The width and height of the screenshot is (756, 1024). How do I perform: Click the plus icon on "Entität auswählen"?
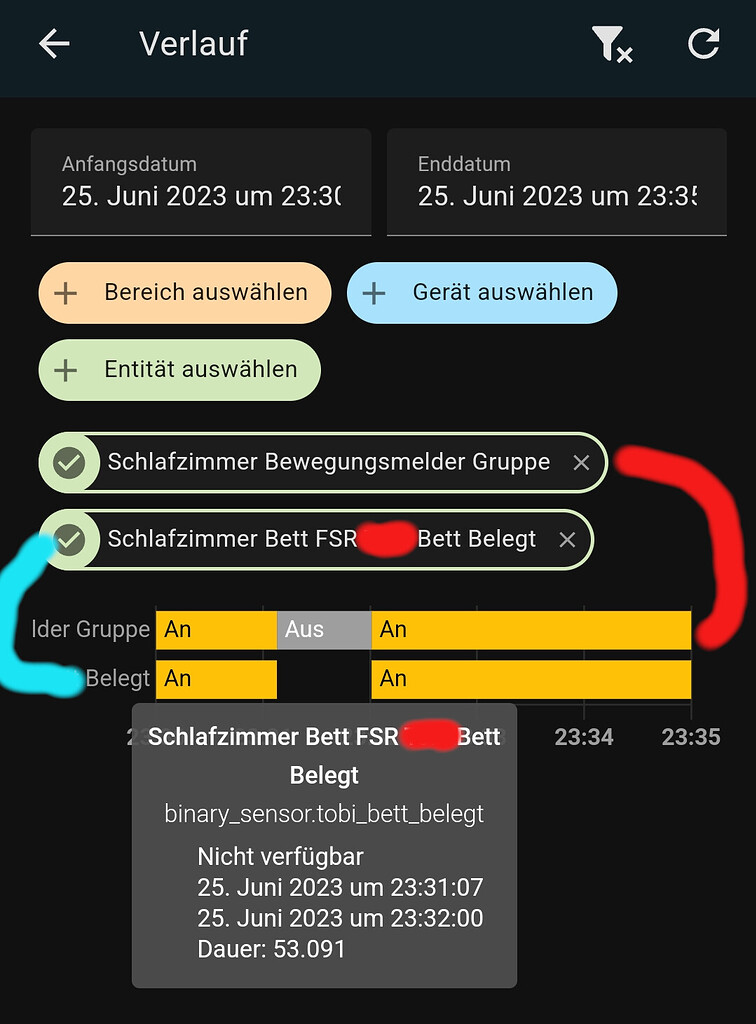pyautogui.click(x=66, y=370)
